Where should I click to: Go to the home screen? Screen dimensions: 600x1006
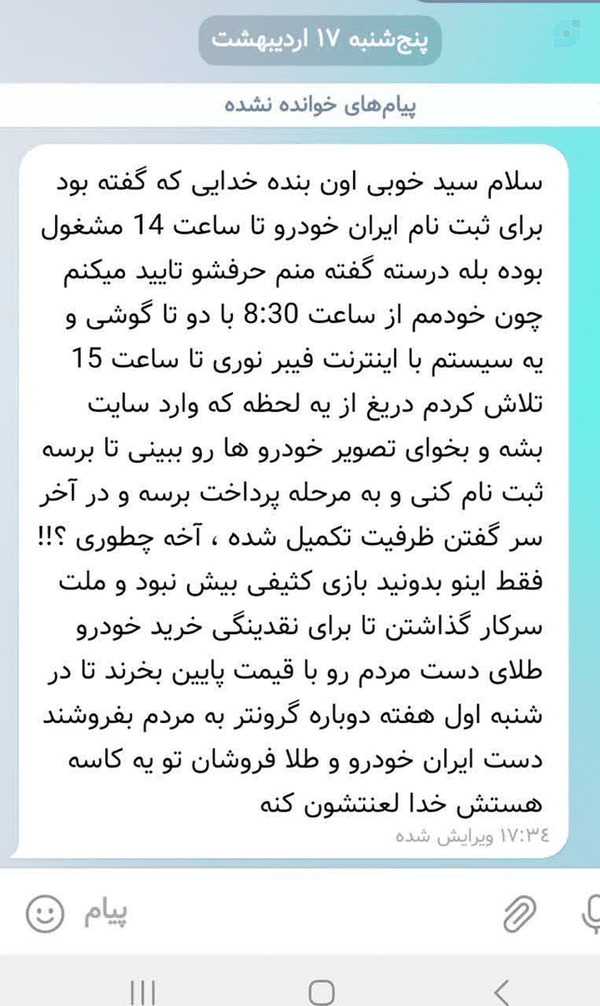pyautogui.click(x=321, y=992)
